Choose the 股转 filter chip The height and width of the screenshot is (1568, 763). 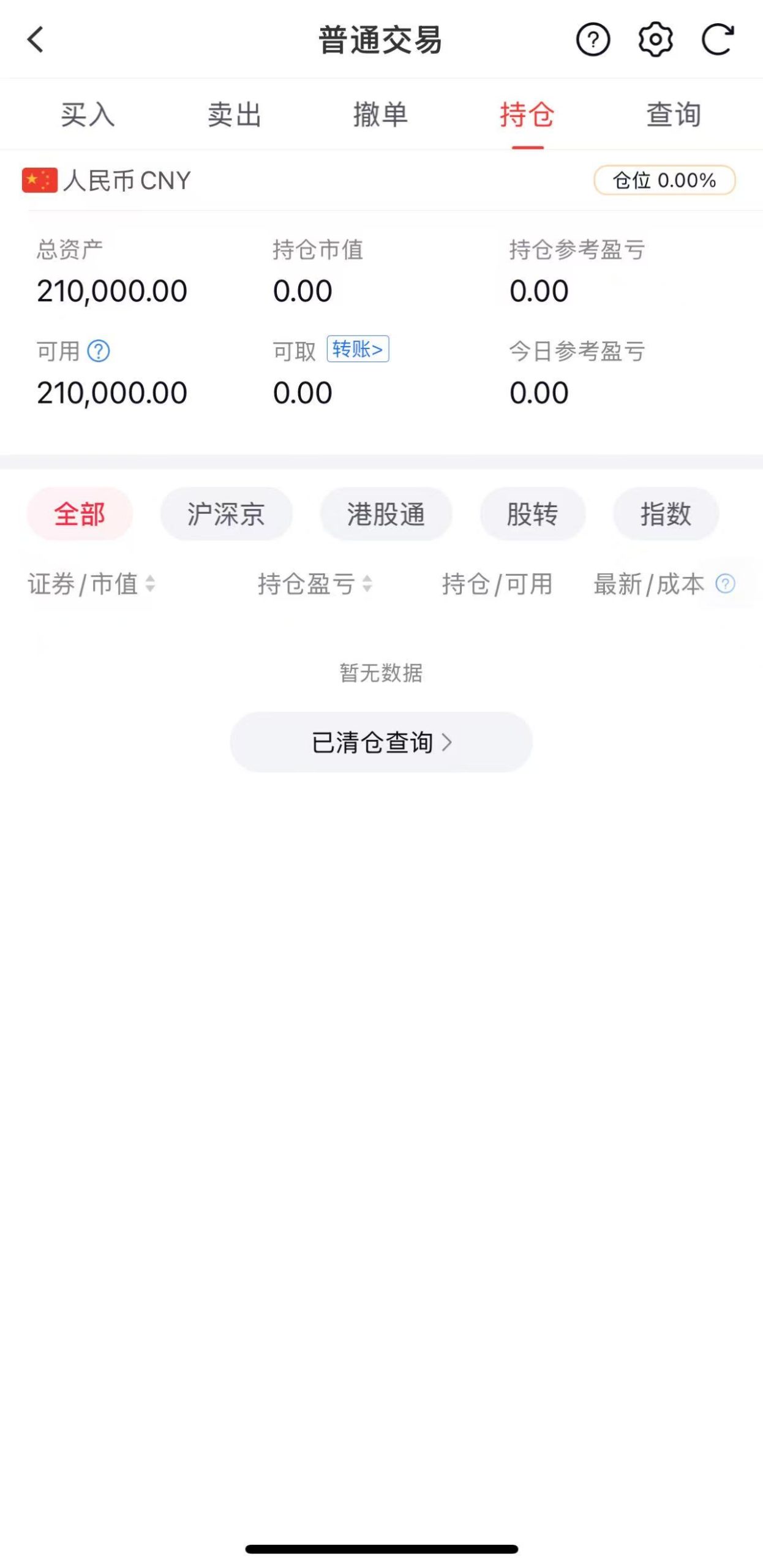pos(532,514)
